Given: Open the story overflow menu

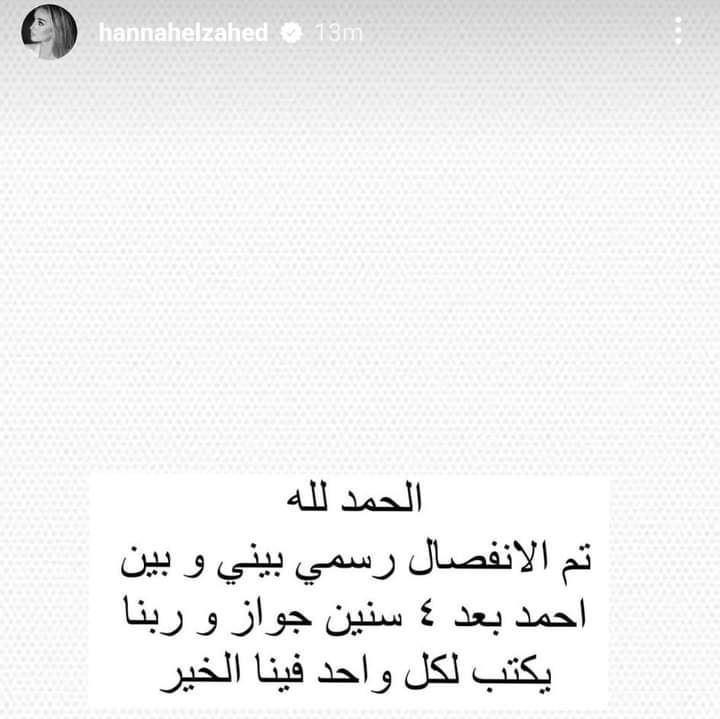Looking at the screenshot, I should 679,31.
